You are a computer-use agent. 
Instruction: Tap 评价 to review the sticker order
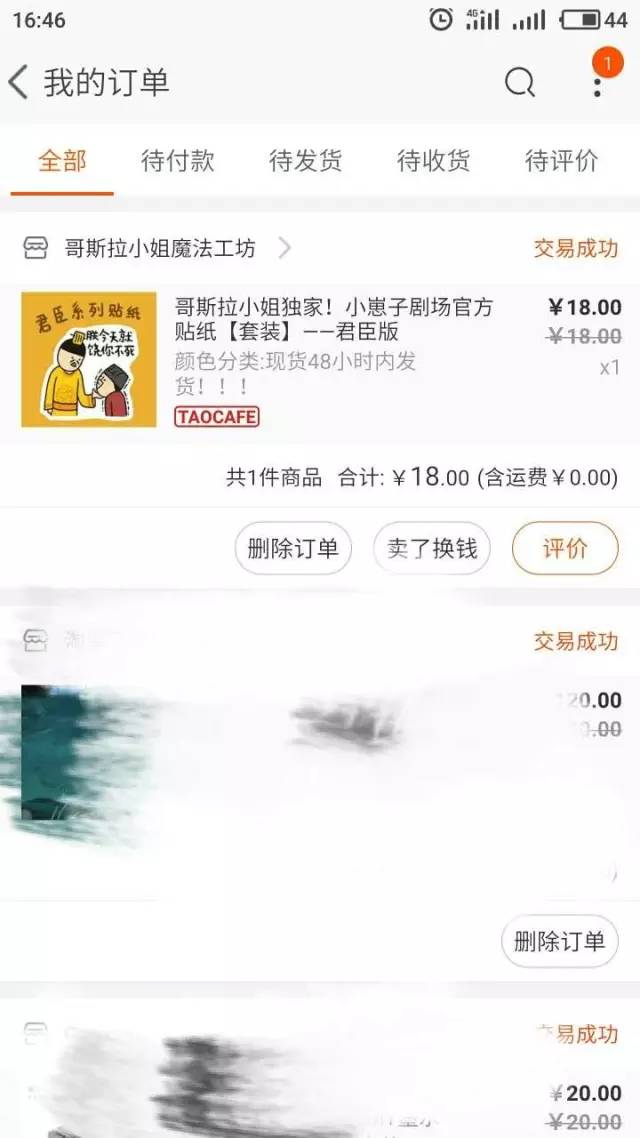[x=565, y=548]
